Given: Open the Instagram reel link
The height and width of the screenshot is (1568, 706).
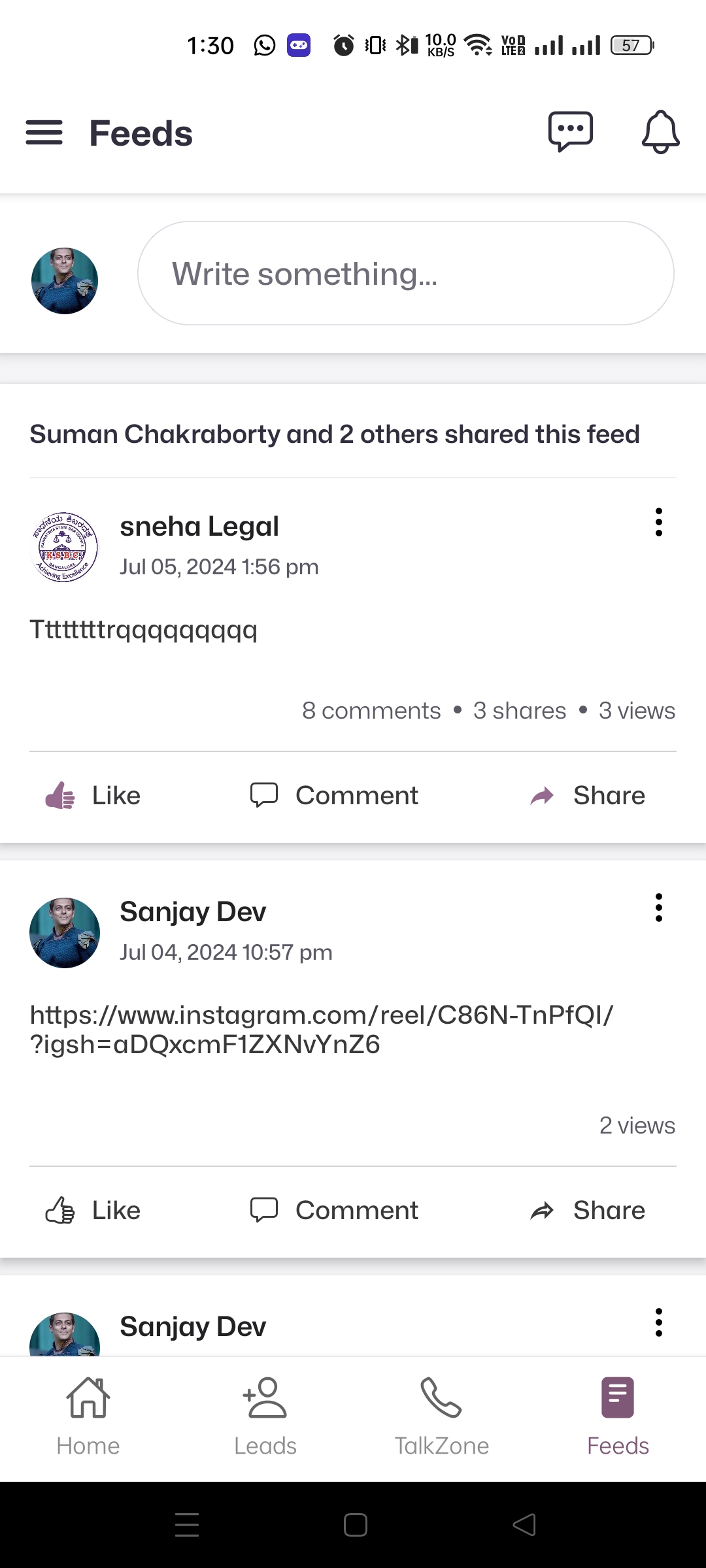Looking at the screenshot, I should pos(322,1029).
